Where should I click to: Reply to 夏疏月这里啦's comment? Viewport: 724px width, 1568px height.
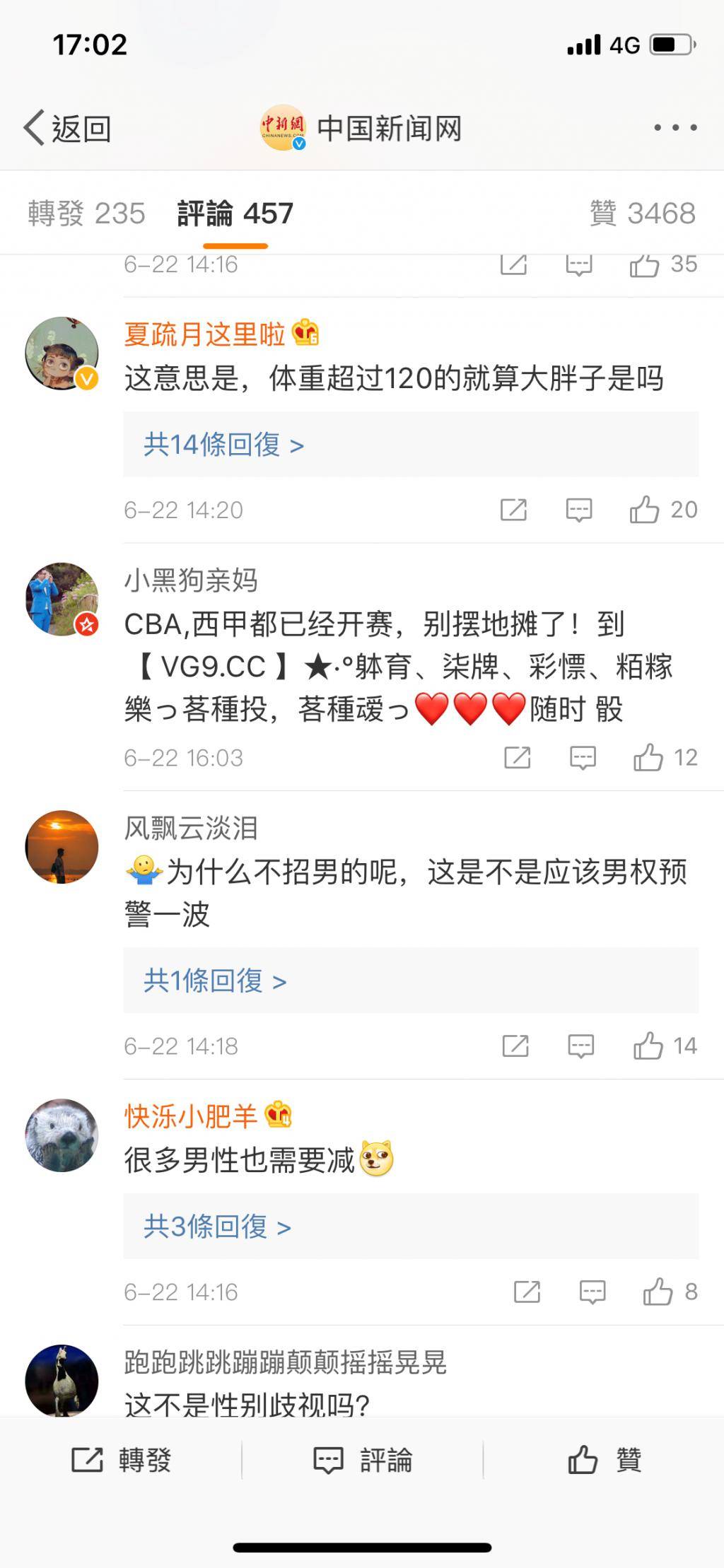[578, 510]
